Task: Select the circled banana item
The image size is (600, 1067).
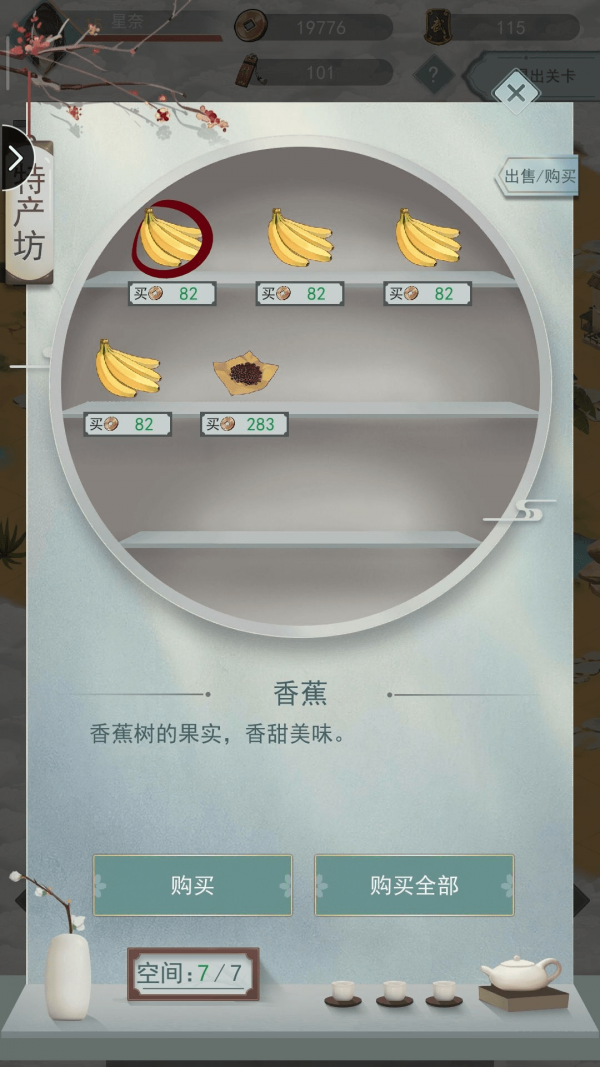Action: 170,238
